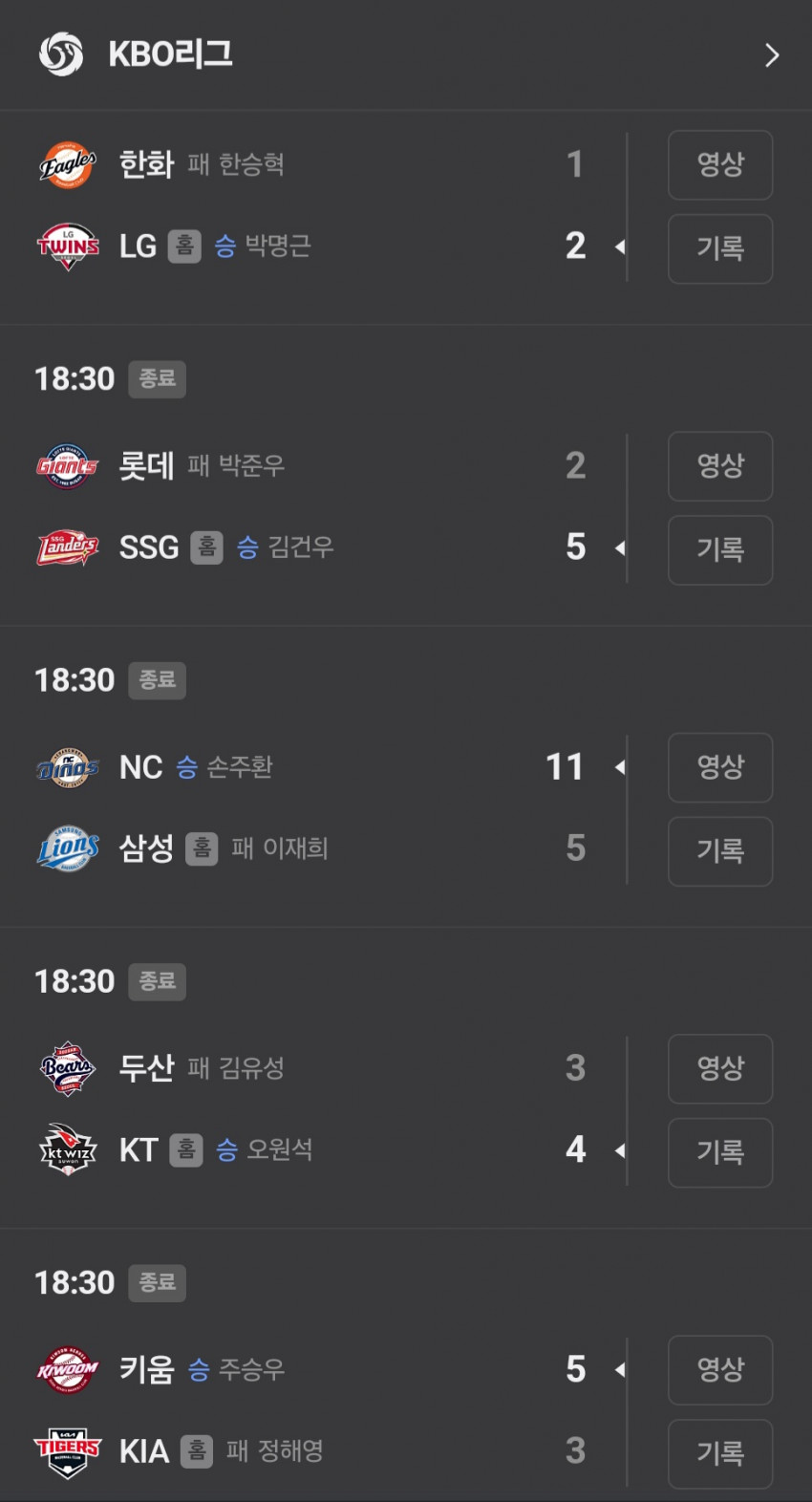
Task: Watch 영상 for 키움 vs KIA game
Action: [x=720, y=1369]
